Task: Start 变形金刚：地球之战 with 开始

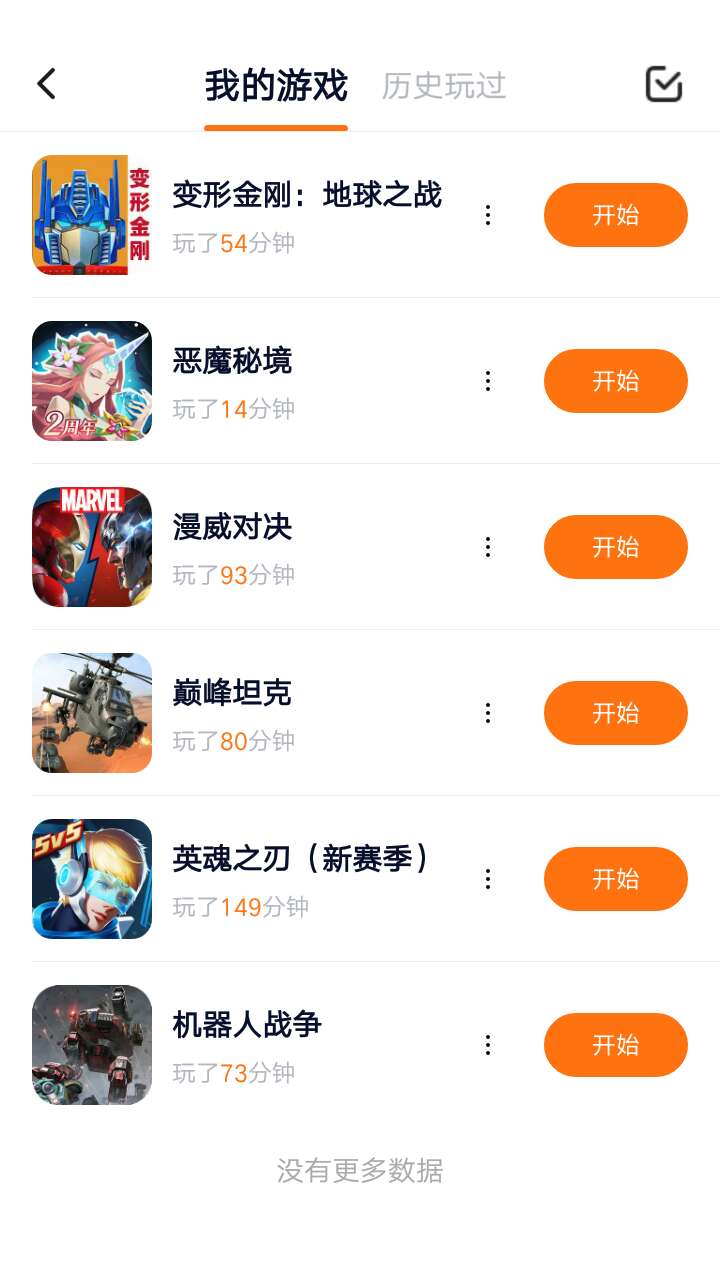Action: [615, 215]
